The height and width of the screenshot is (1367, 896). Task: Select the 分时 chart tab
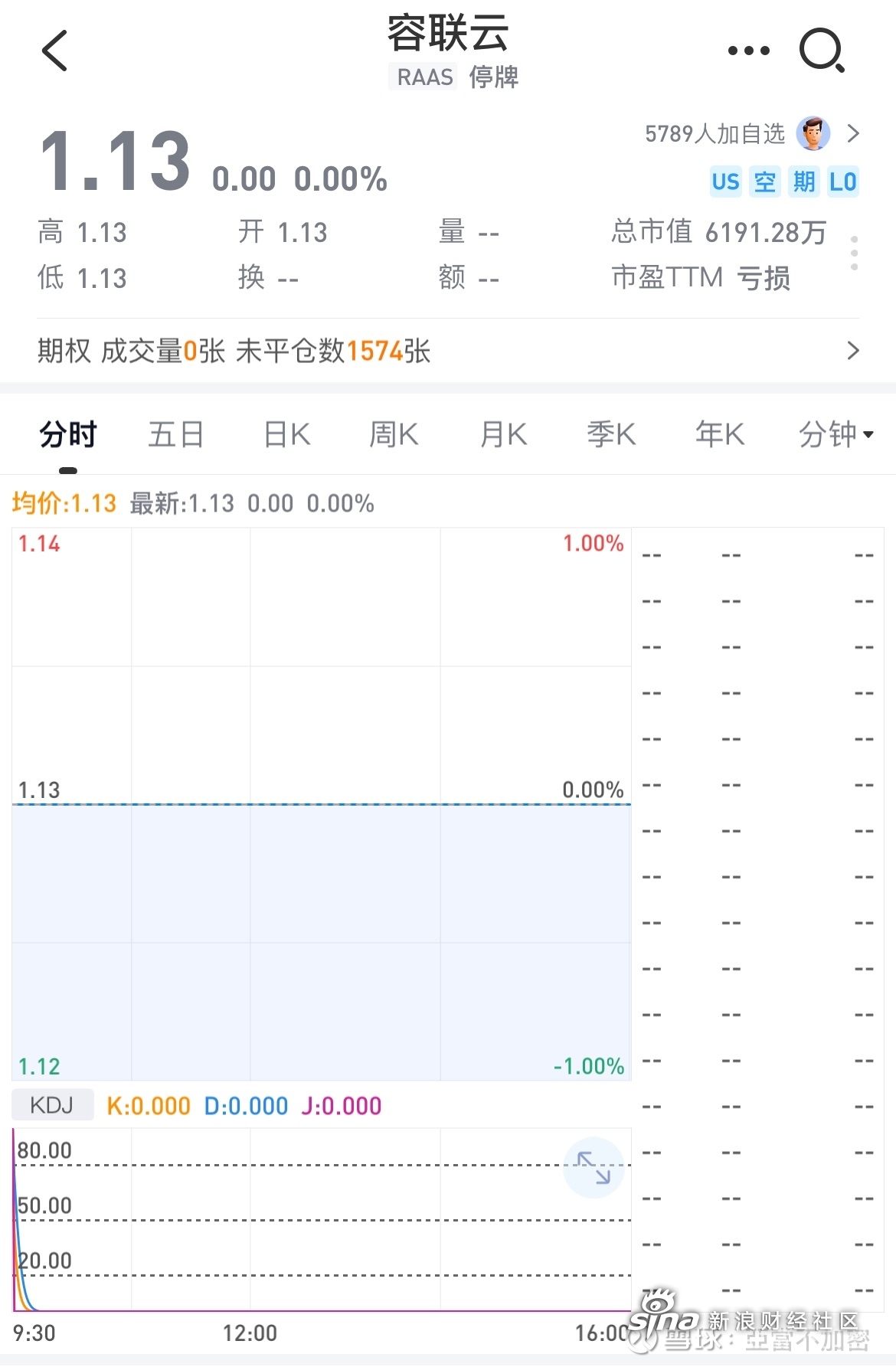tap(68, 434)
